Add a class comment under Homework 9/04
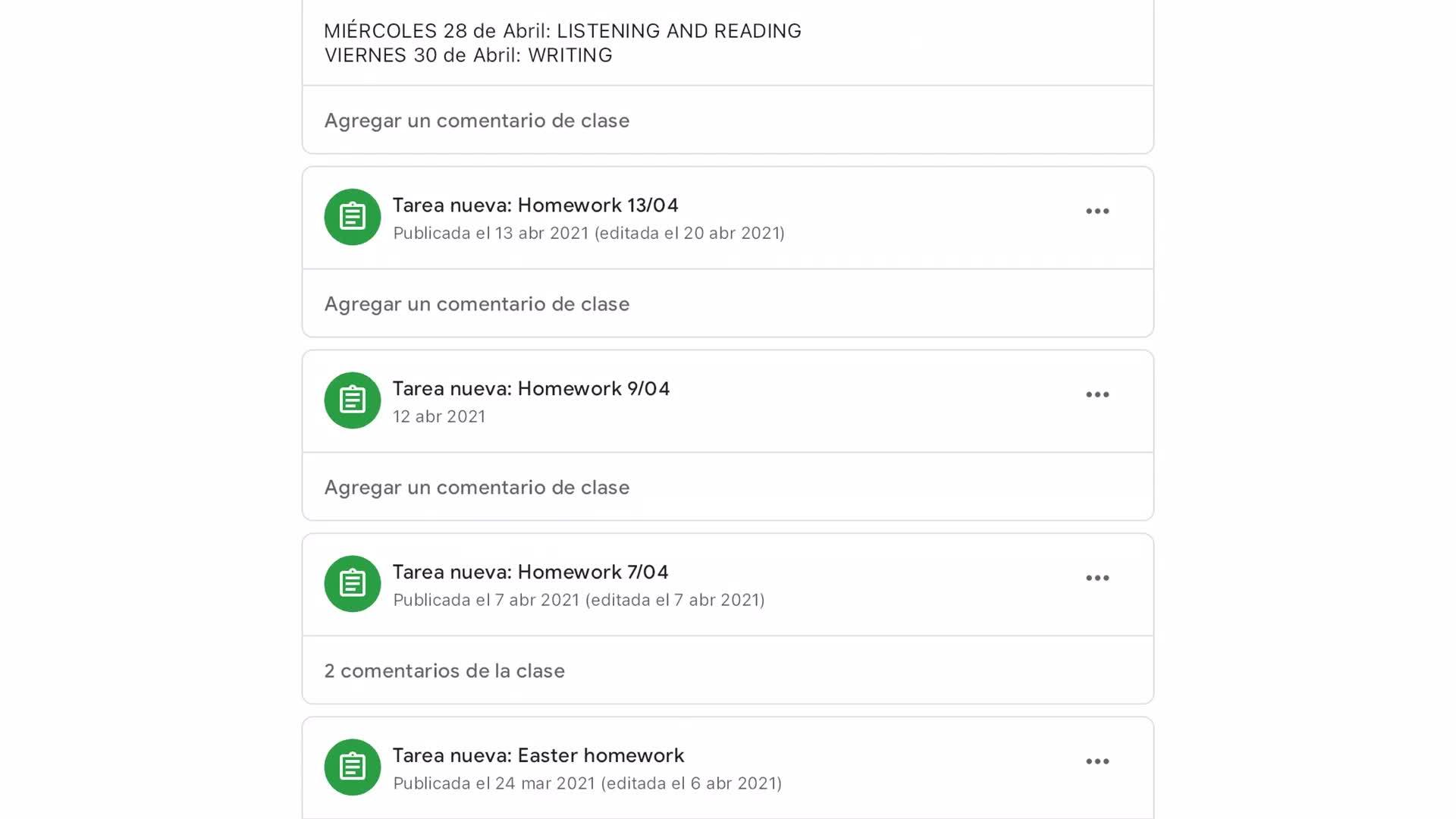 tap(477, 488)
